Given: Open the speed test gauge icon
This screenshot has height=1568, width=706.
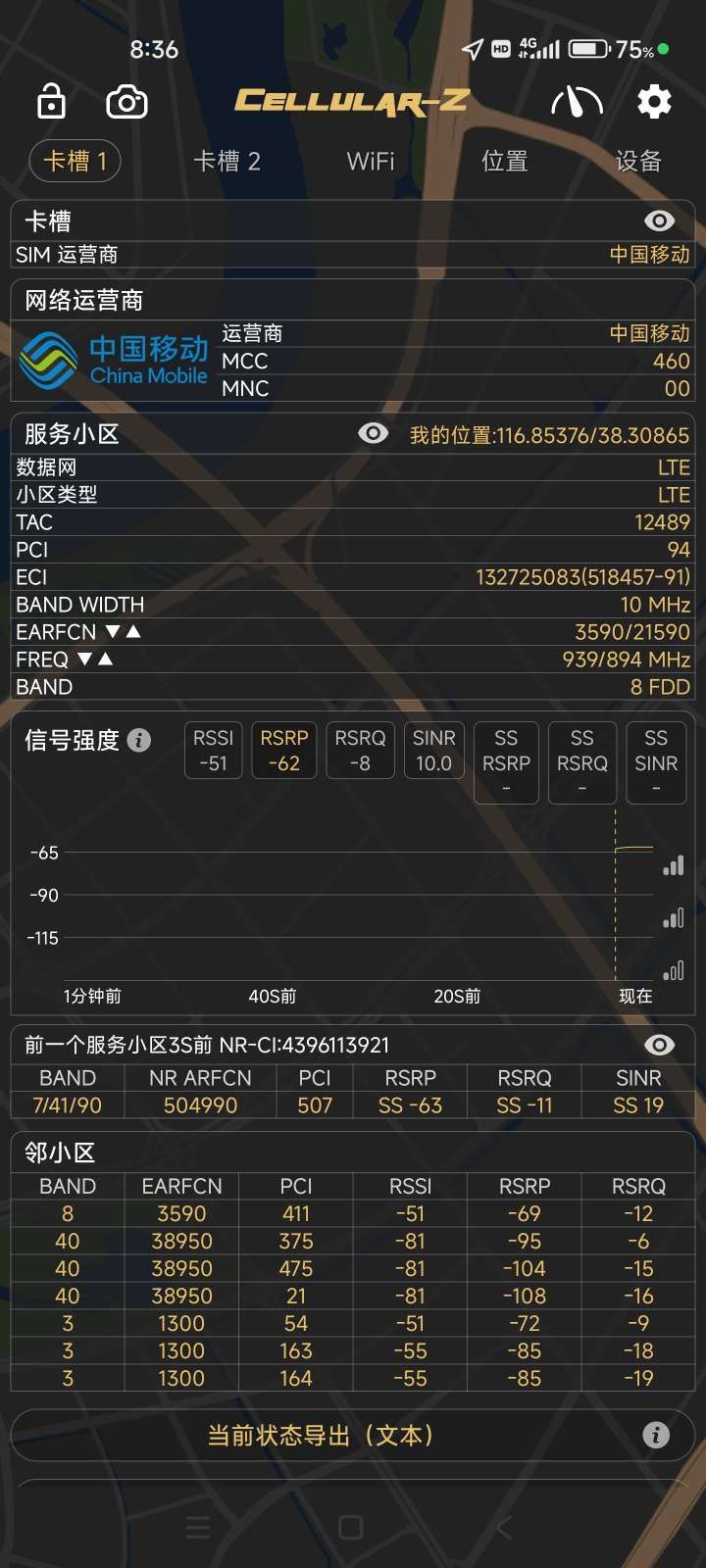Looking at the screenshot, I should 577,101.
